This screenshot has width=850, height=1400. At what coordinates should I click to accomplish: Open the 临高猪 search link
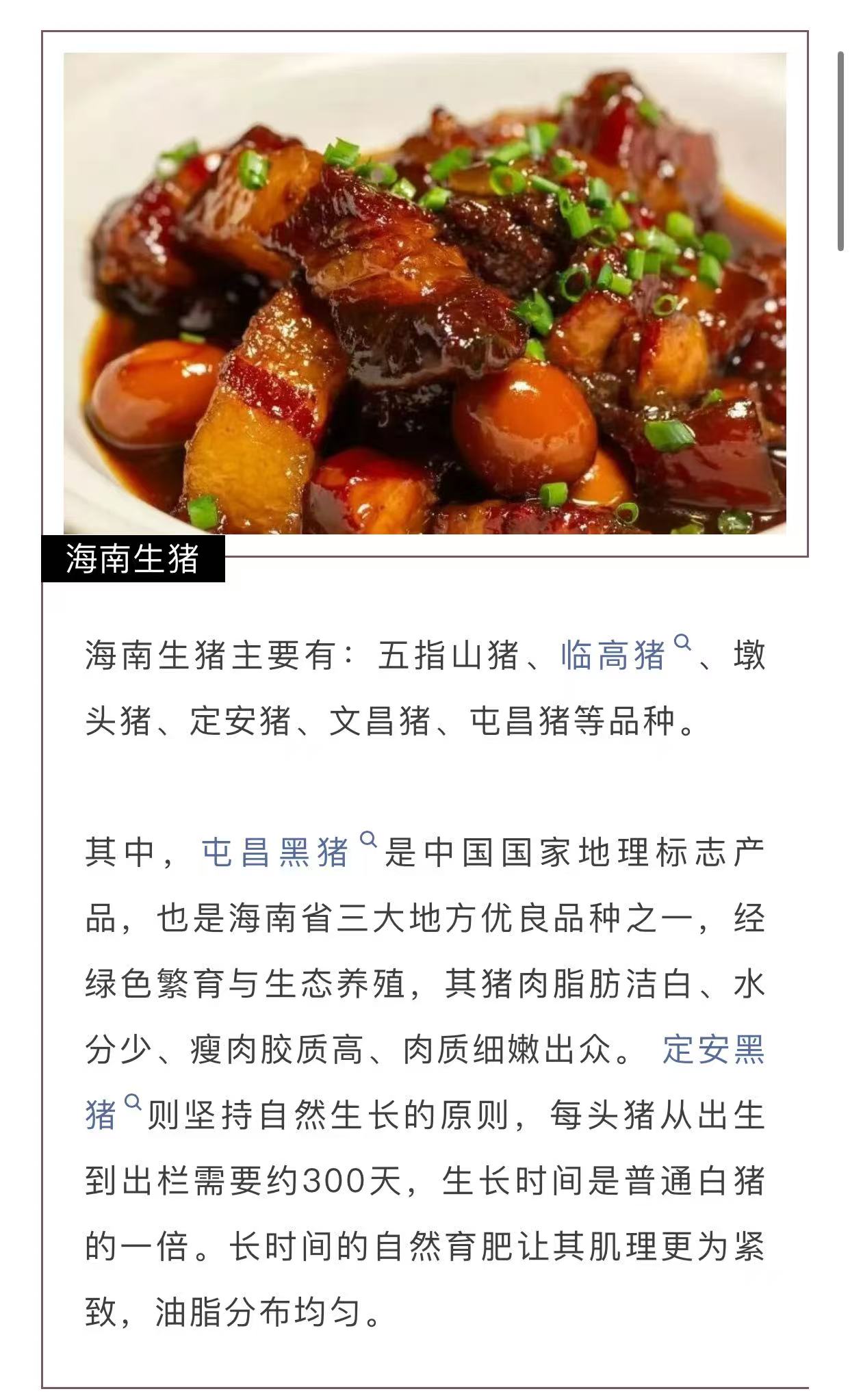(613, 656)
